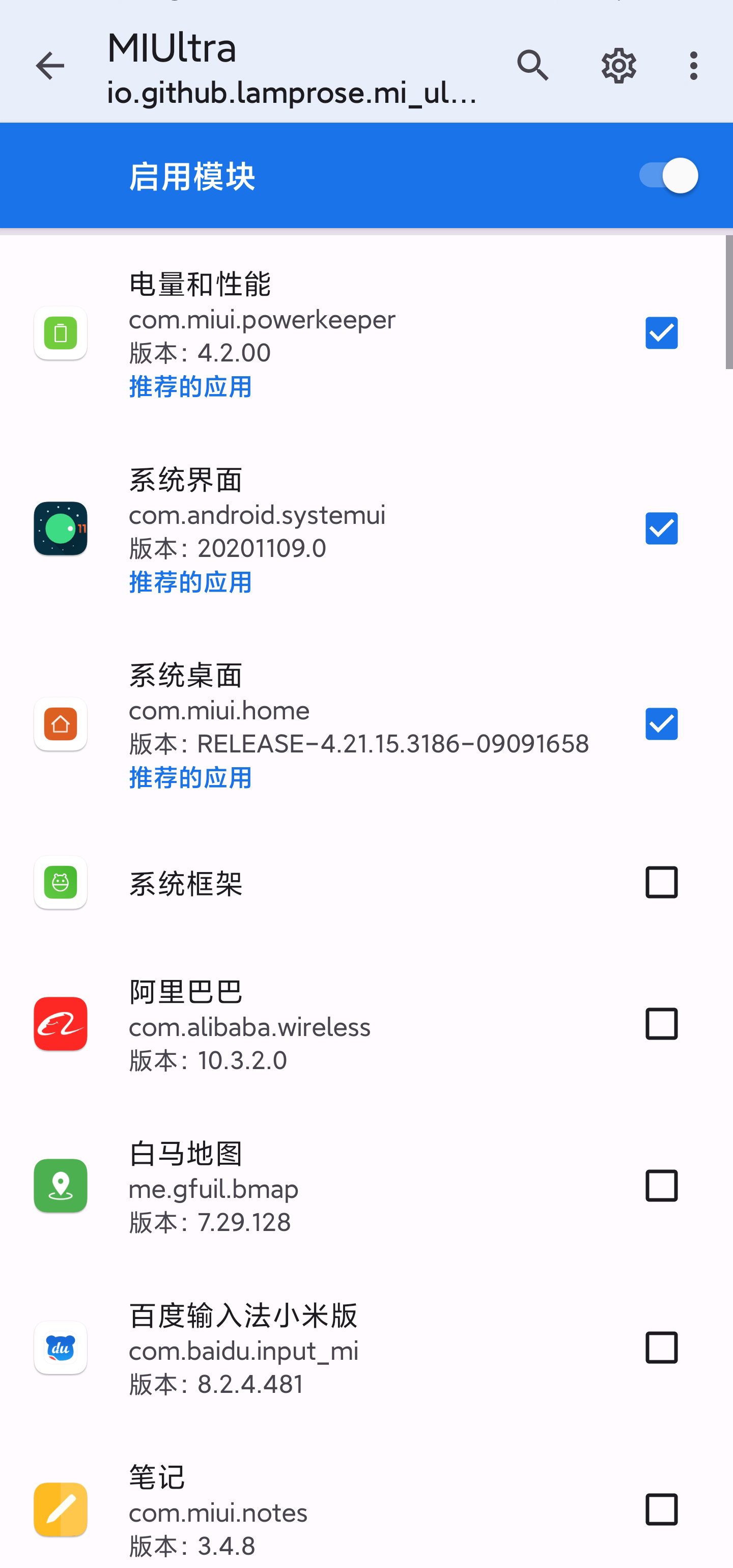
Task: Open settings via the gear icon
Action: [x=618, y=65]
